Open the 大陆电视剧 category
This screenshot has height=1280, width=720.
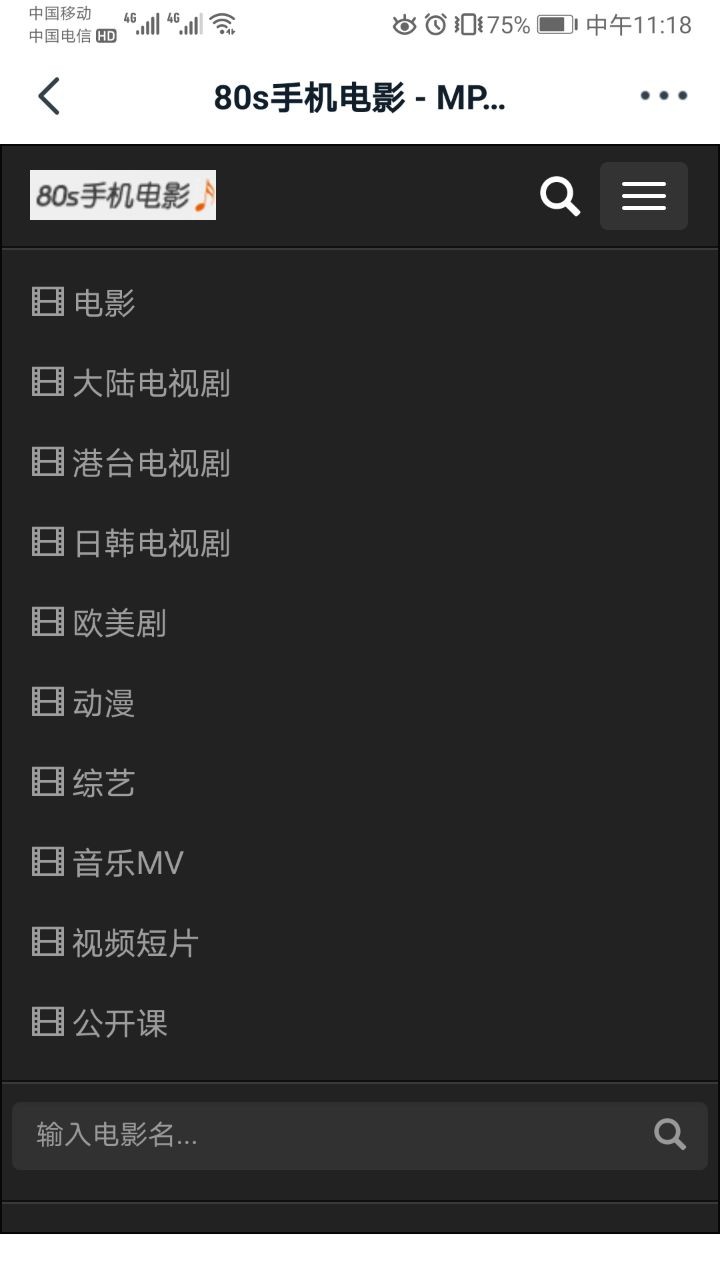tap(152, 382)
